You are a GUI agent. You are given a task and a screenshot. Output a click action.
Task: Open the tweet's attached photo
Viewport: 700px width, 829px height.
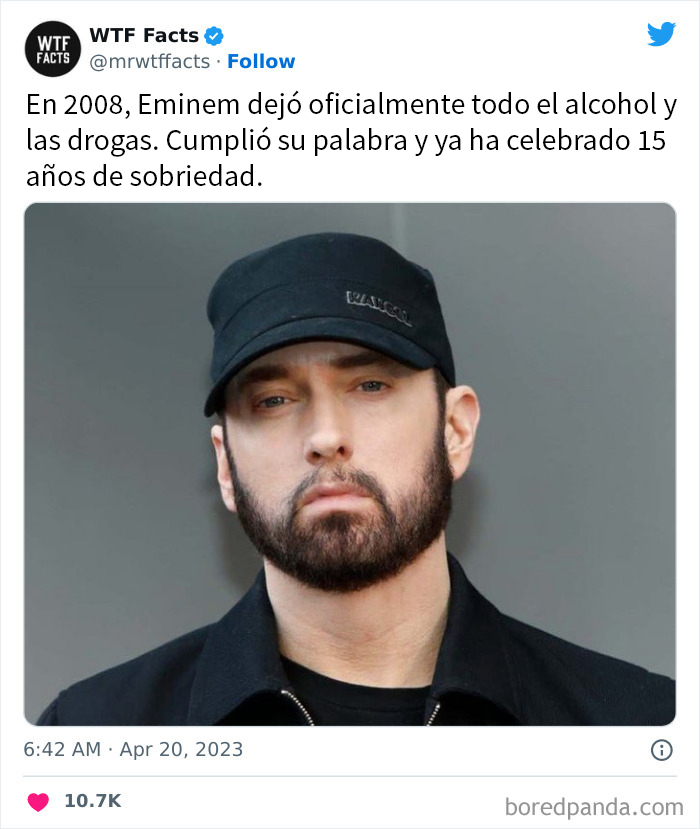pyautogui.click(x=350, y=464)
